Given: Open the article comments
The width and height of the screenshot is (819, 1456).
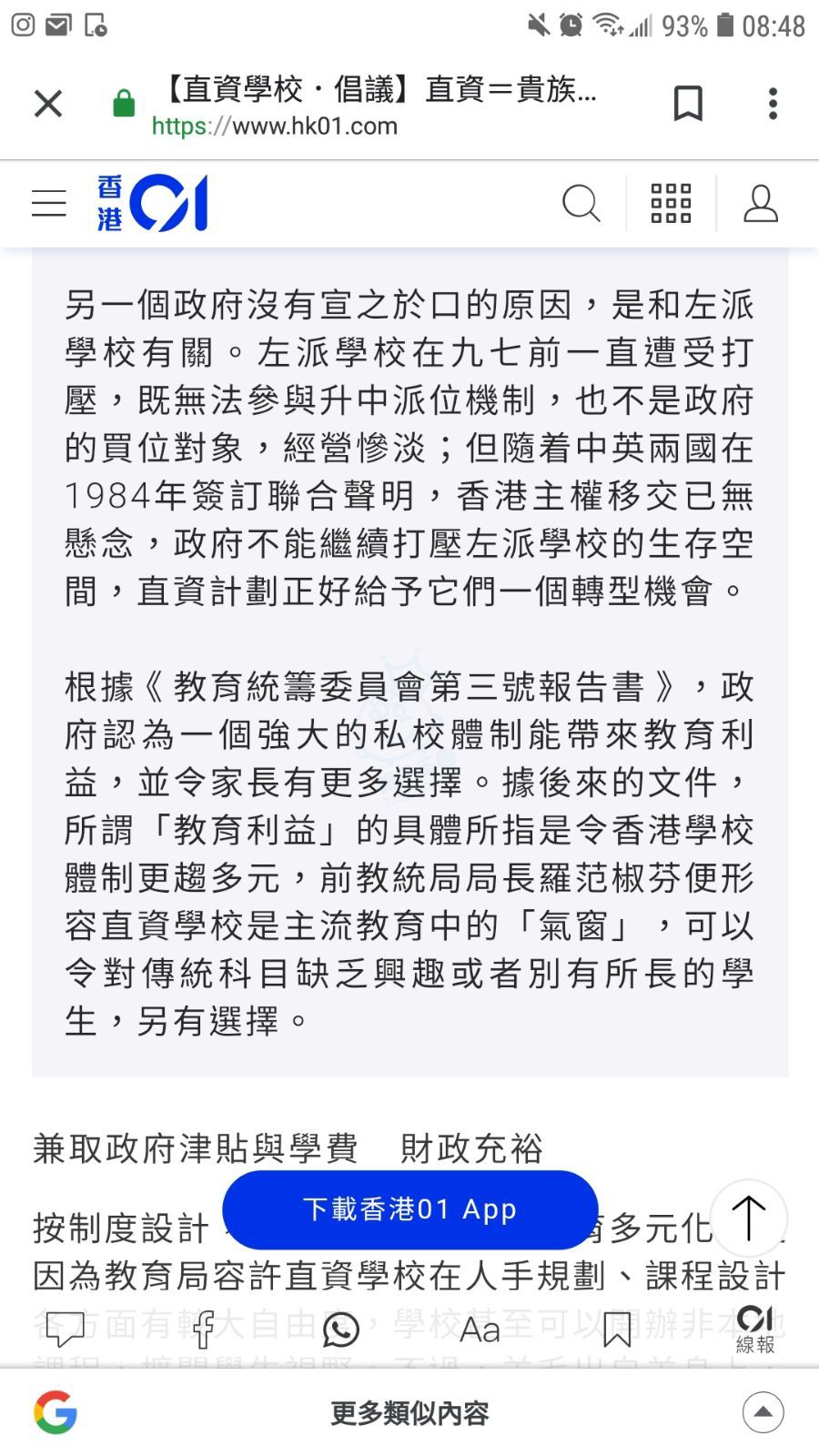Looking at the screenshot, I should click(66, 1330).
